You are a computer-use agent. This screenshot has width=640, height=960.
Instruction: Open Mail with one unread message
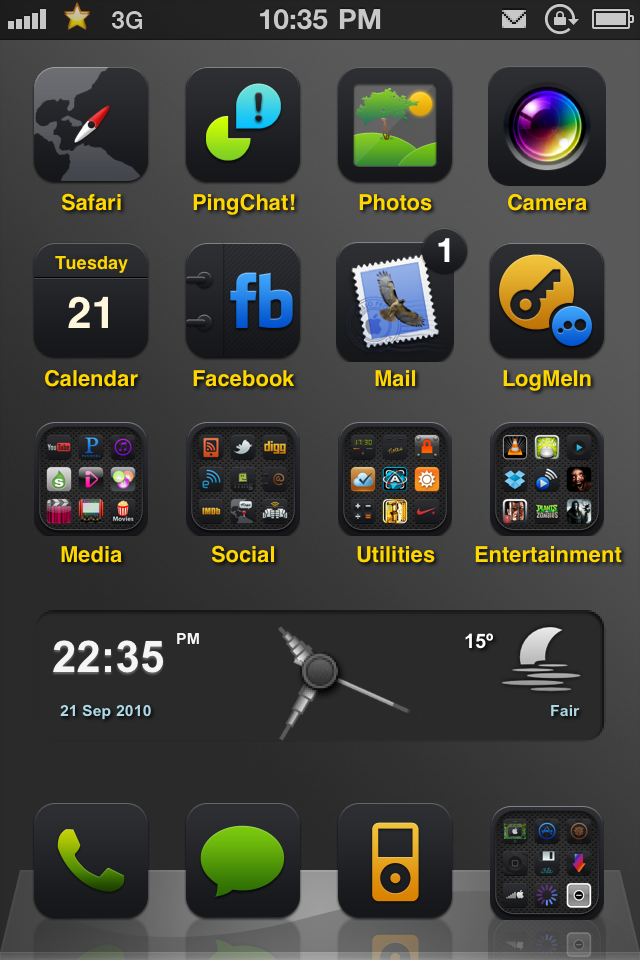[395, 302]
